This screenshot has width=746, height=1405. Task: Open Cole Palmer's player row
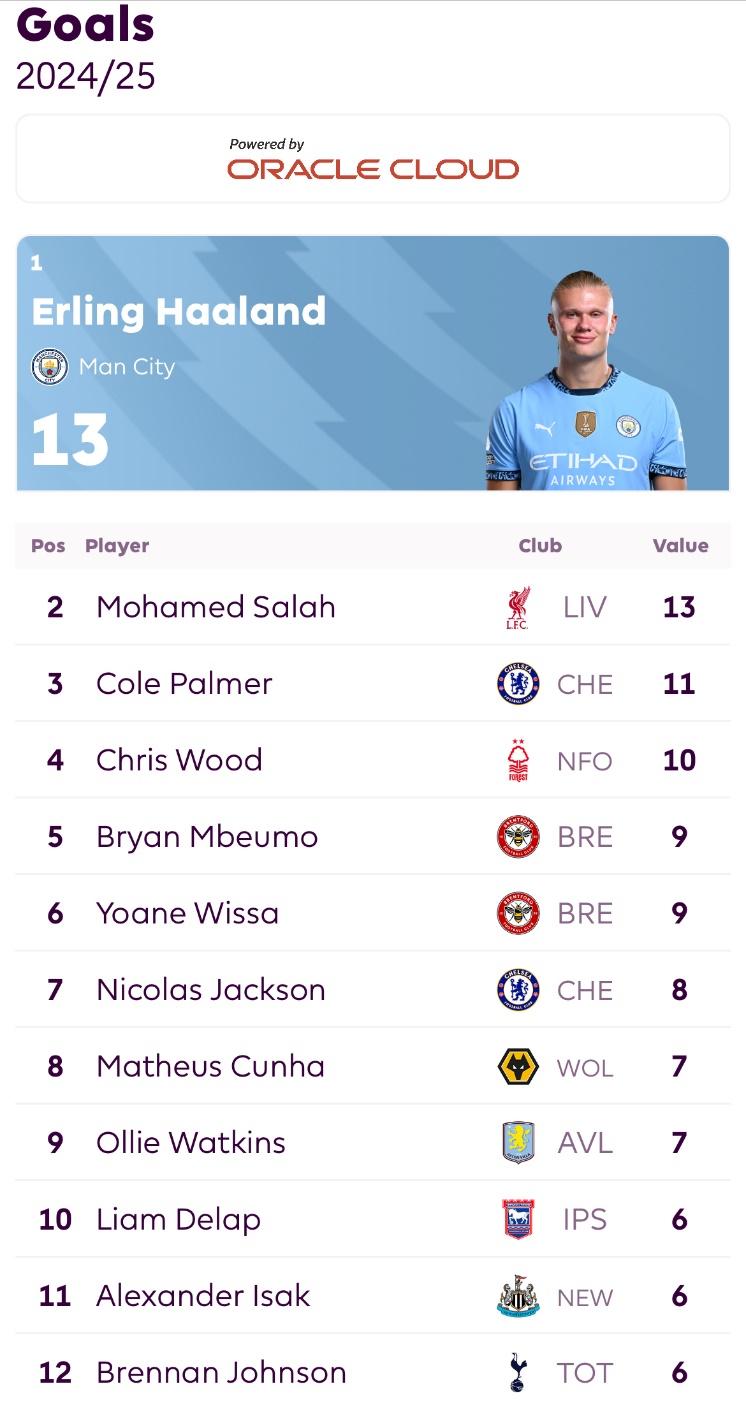click(x=373, y=684)
